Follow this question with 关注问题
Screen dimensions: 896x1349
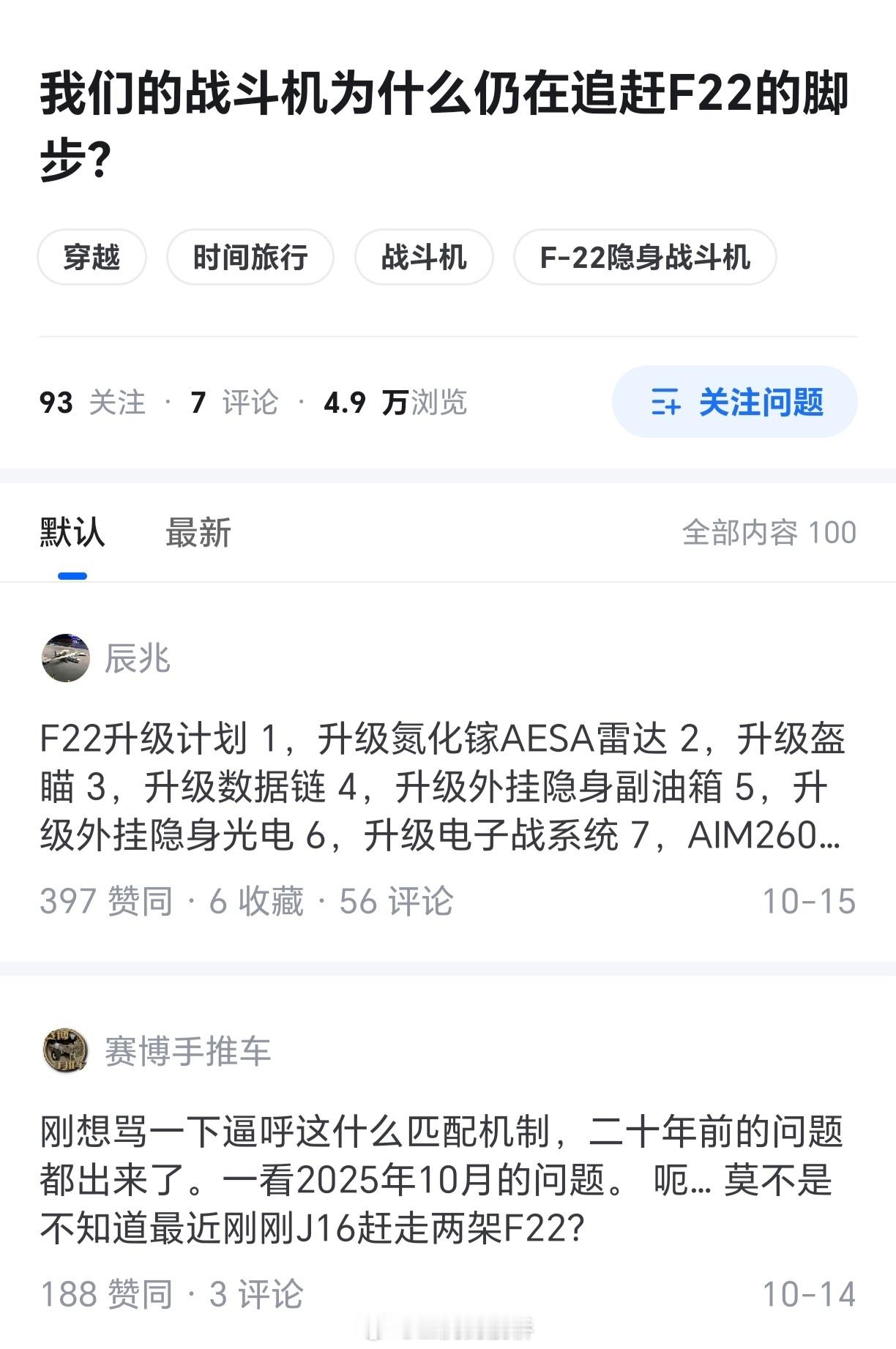point(735,402)
